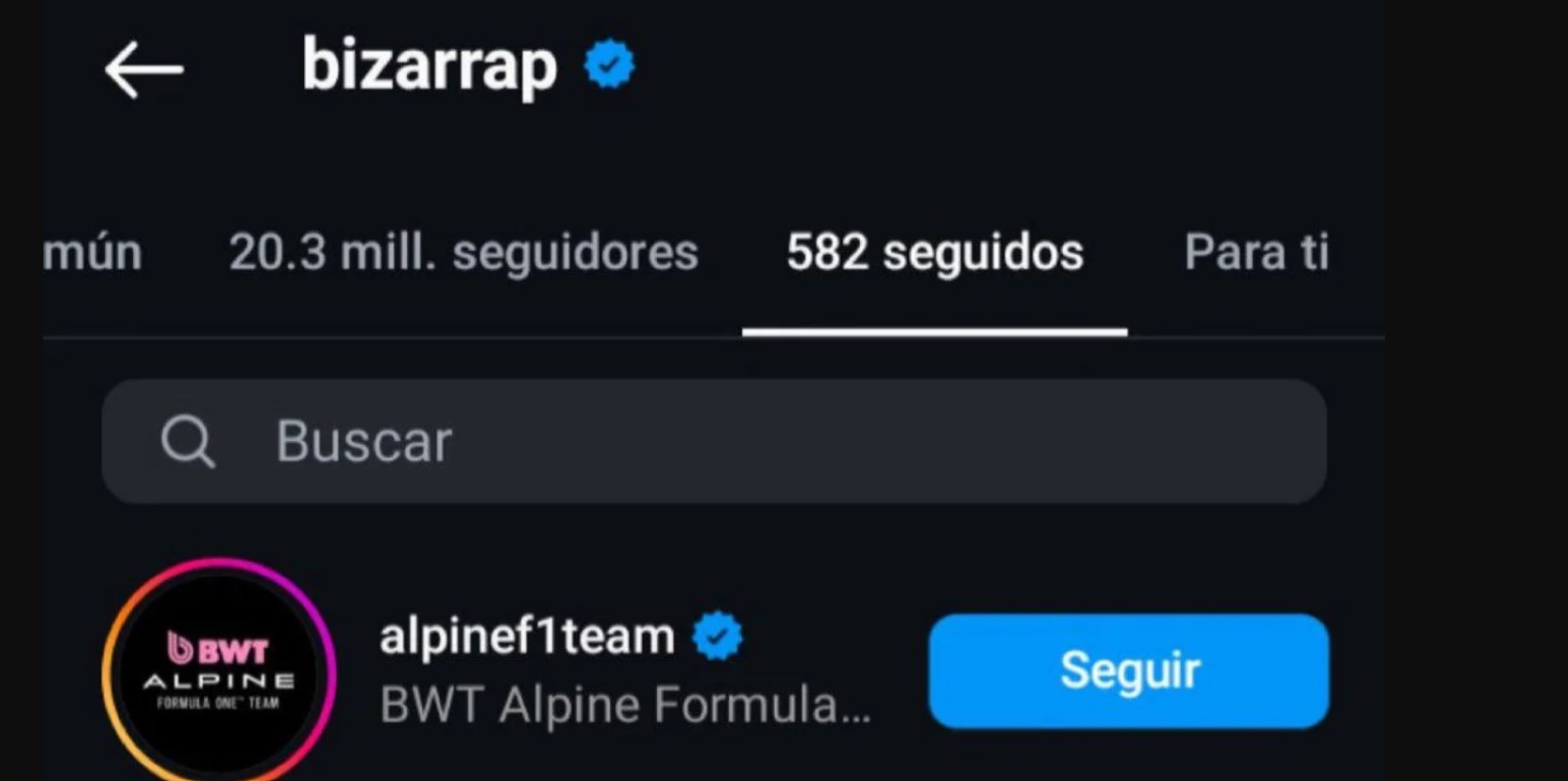Open the alpinef1team profile row

point(623,671)
